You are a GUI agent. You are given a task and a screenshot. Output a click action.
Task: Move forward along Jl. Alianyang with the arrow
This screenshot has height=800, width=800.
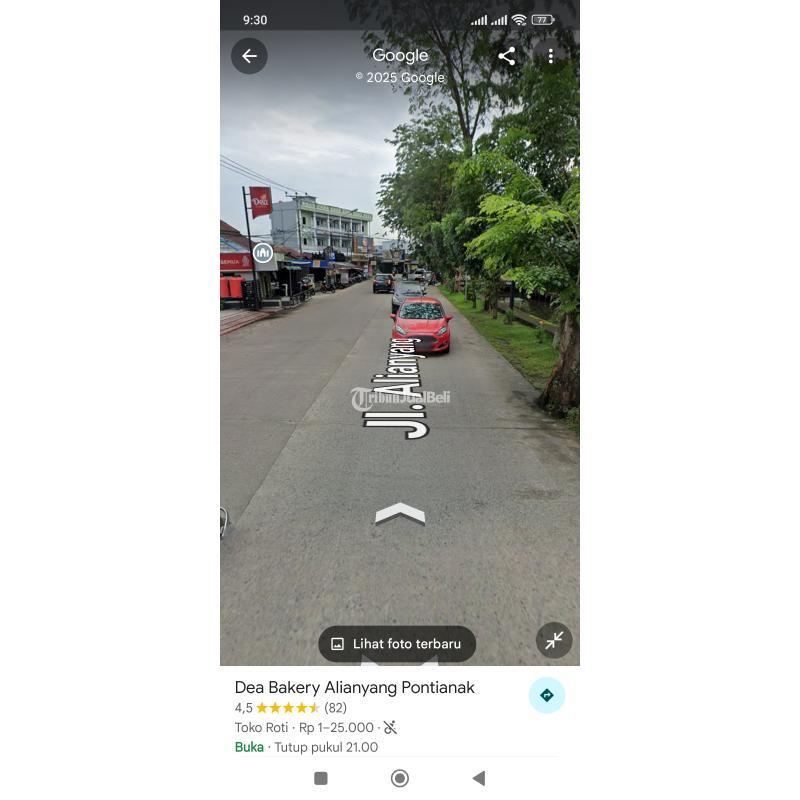coord(400,514)
